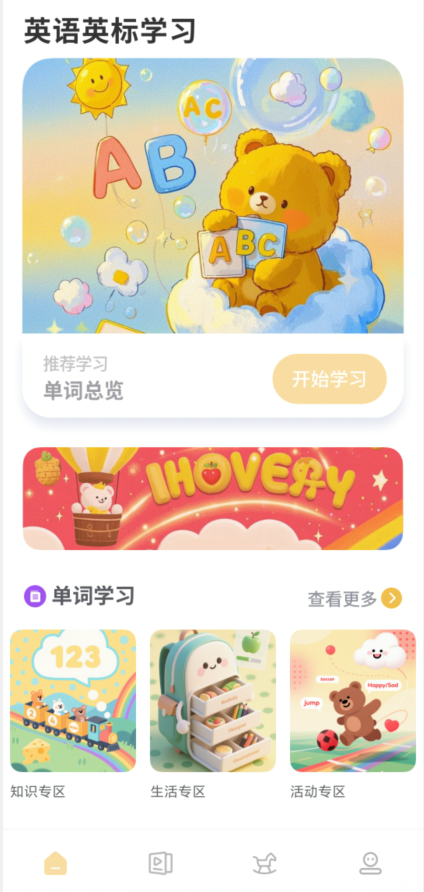
Task: Switch to the video lessons tab
Action: click(160, 864)
